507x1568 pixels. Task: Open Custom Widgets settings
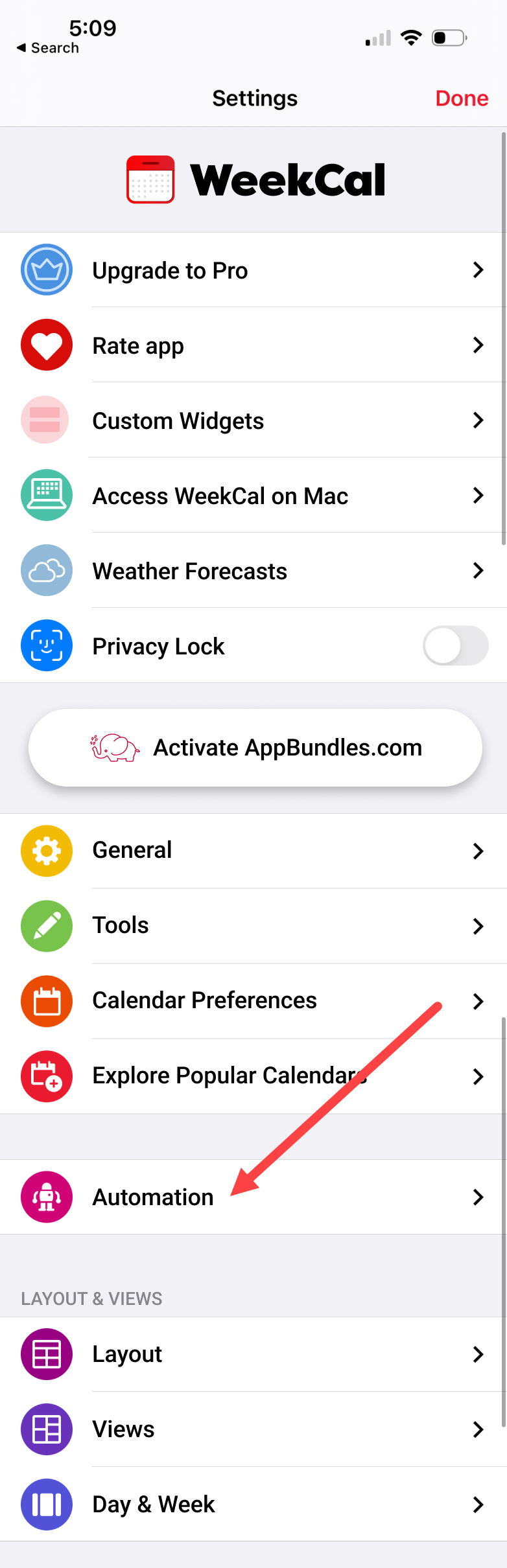coord(253,421)
